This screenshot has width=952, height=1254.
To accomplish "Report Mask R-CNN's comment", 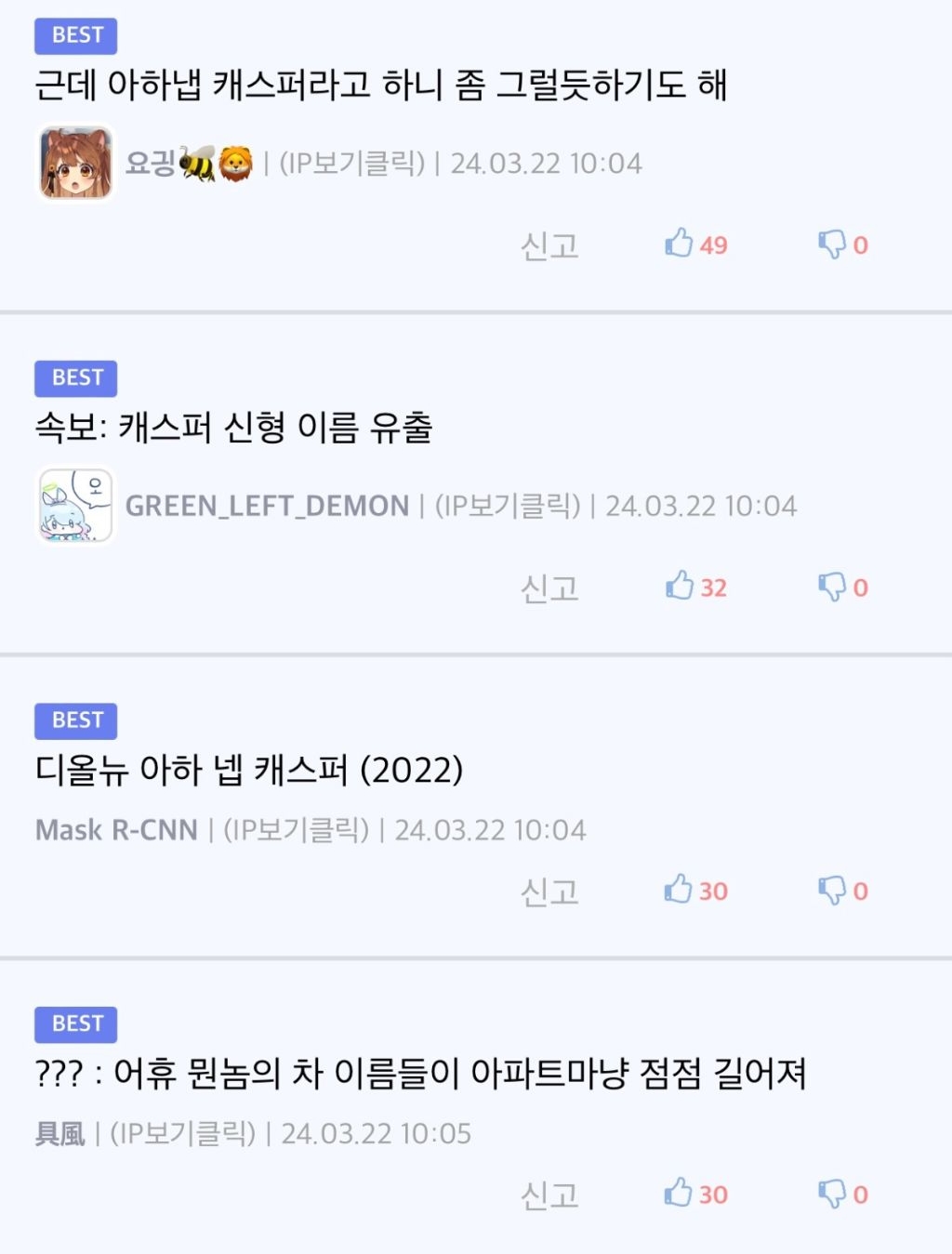I will [549, 891].
